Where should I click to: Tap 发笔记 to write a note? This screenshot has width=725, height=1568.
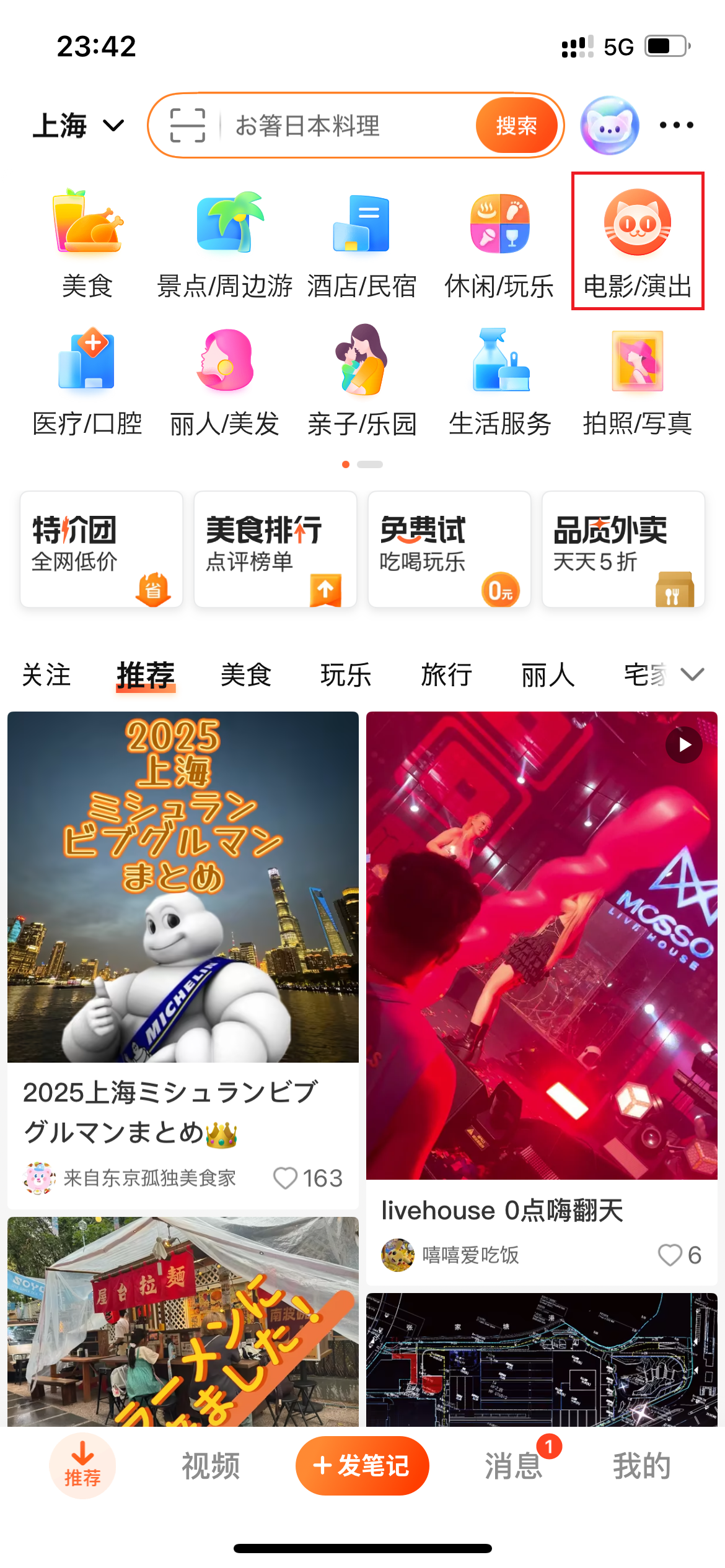point(362,1466)
